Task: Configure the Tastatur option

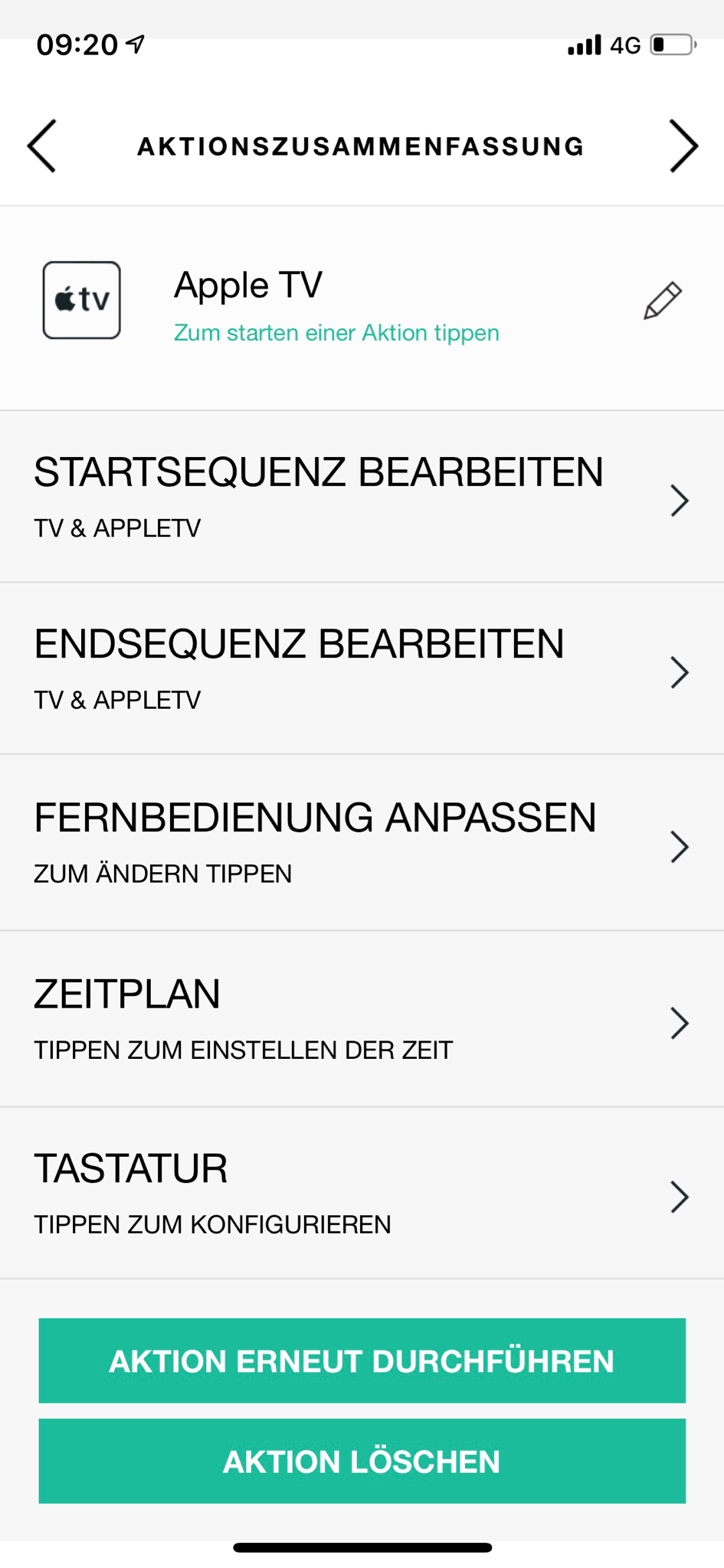Action: [x=362, y=1194]
